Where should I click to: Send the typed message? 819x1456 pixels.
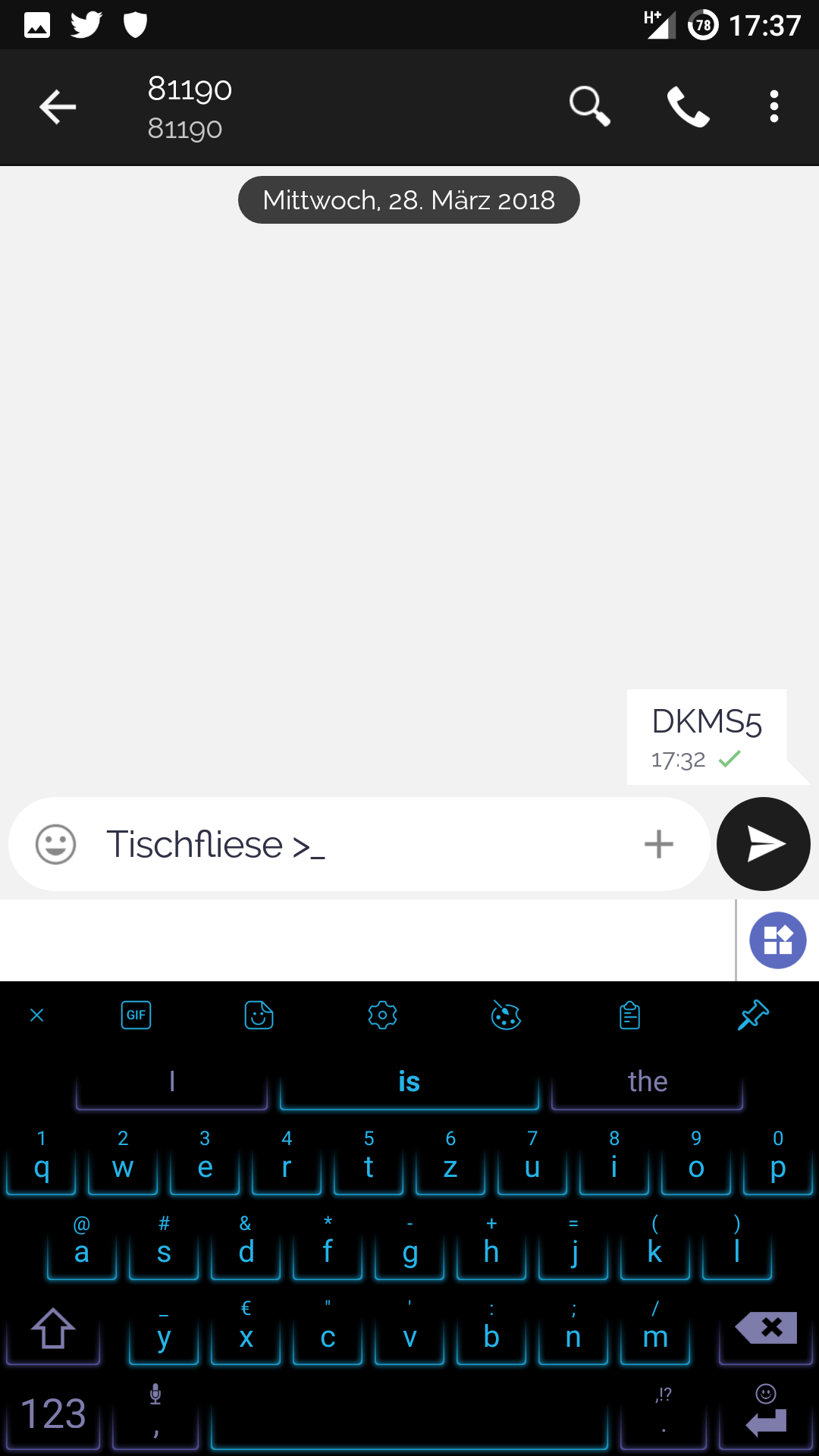764,844
